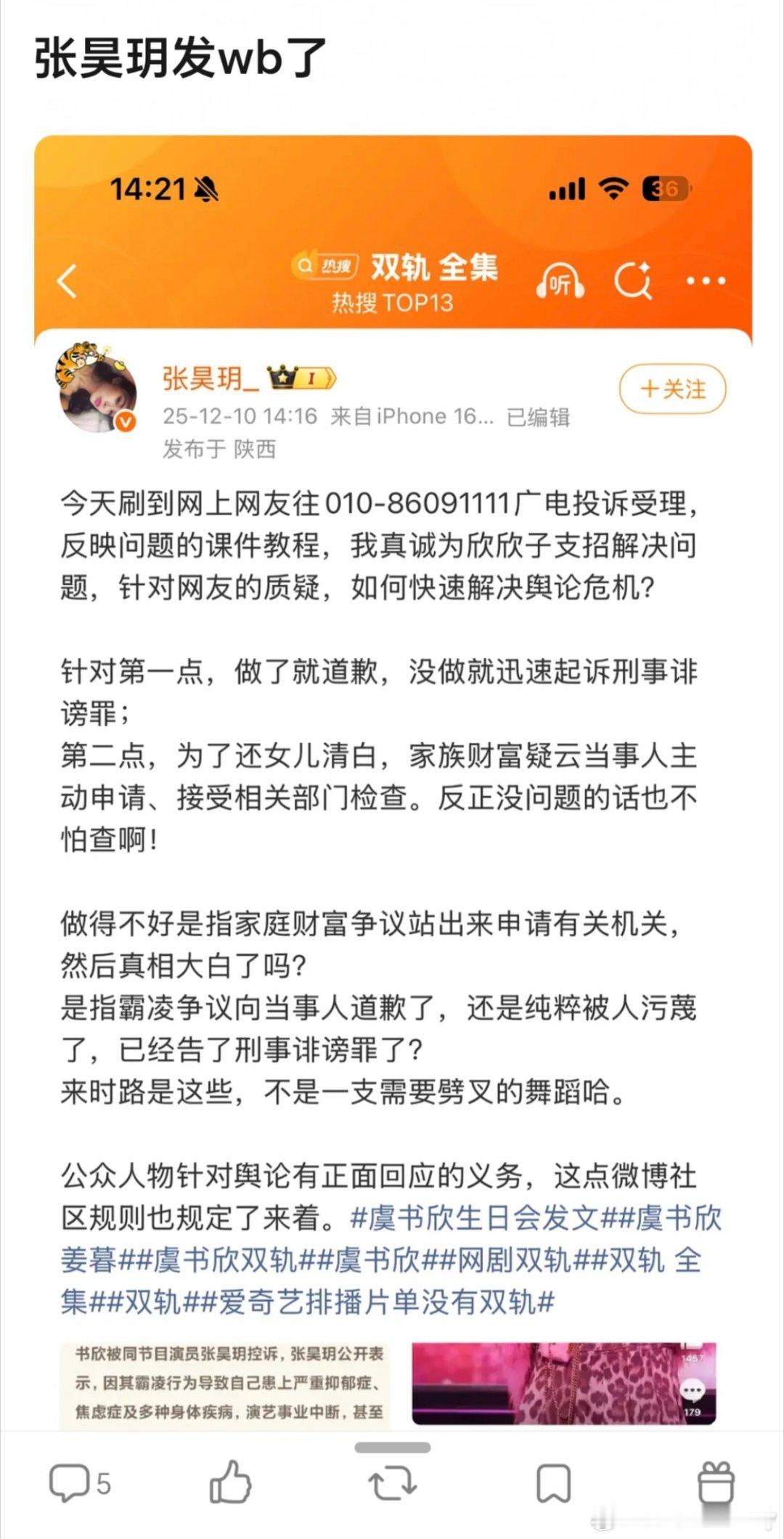Expand the 双轨 全集 hot search bar
Screen dimensions: 784x1539
[434, 267]
